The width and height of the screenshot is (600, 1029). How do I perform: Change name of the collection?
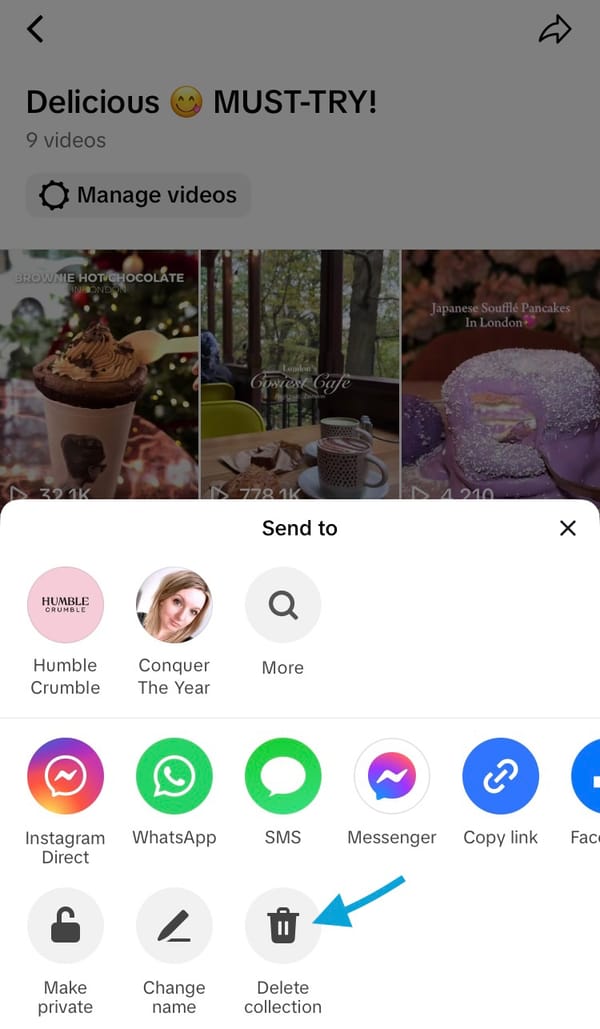click(174, 927)
